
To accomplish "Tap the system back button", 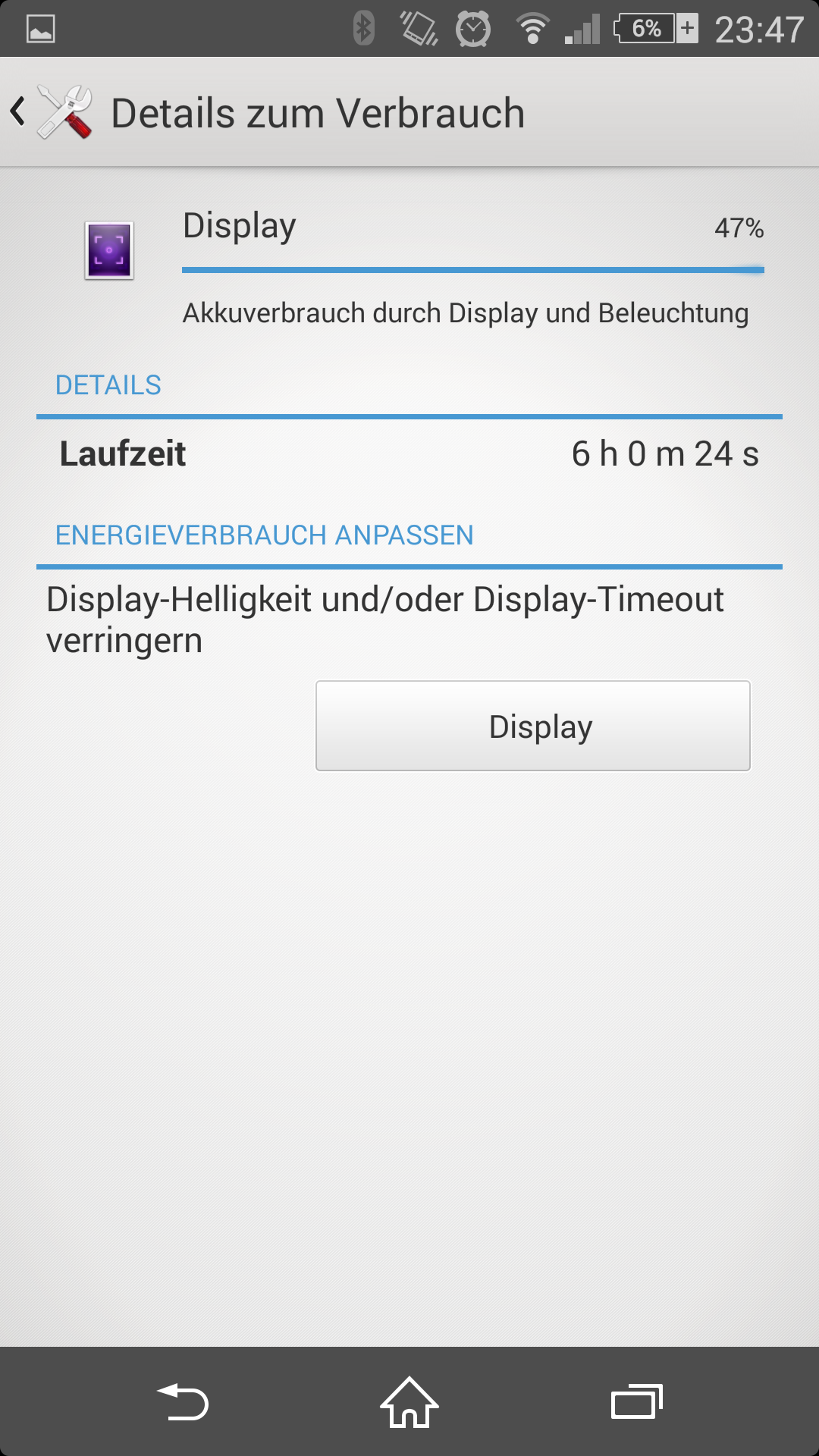I will [183, 1401].
